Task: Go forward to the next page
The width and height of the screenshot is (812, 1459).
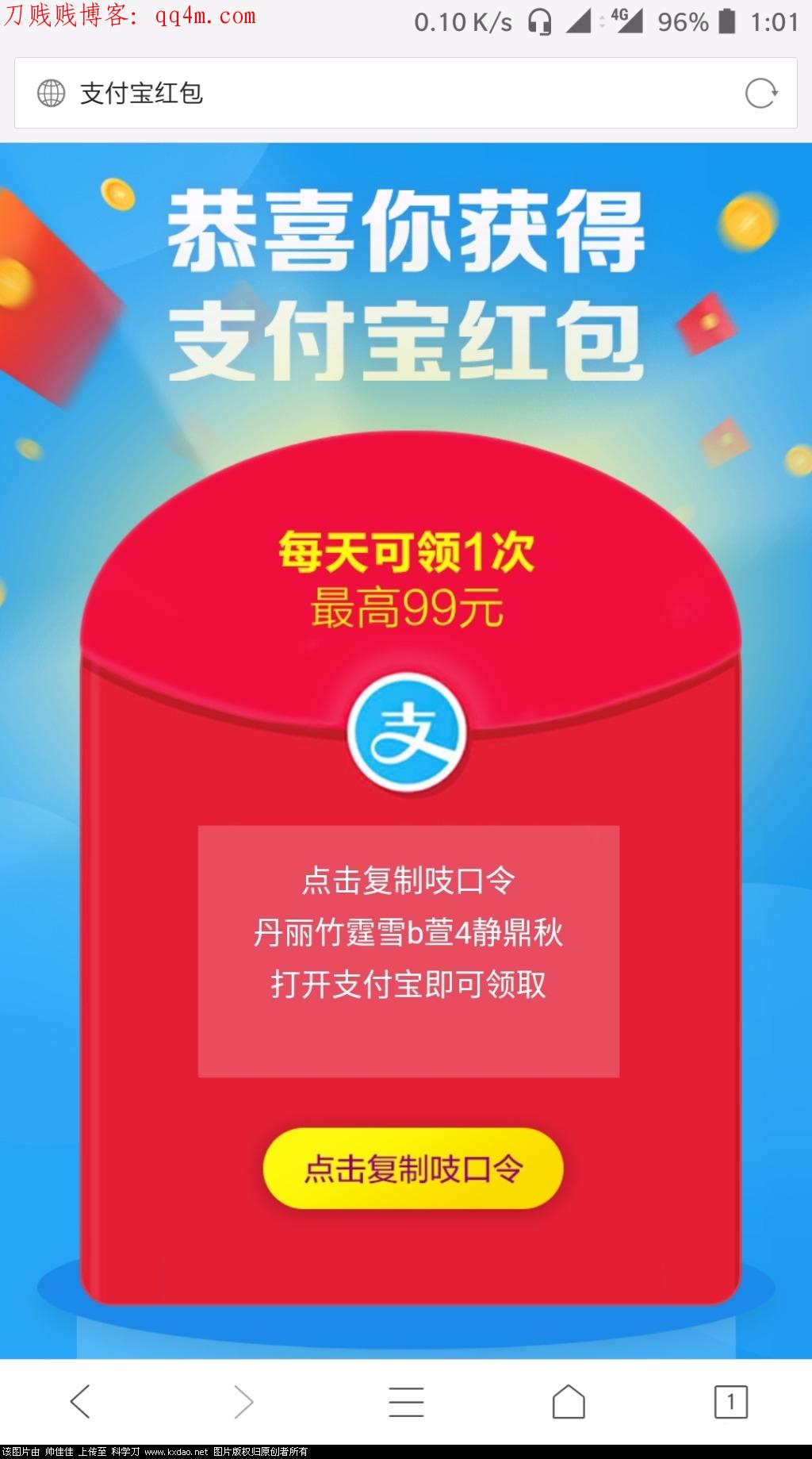Action: (x=243, y=1401)
